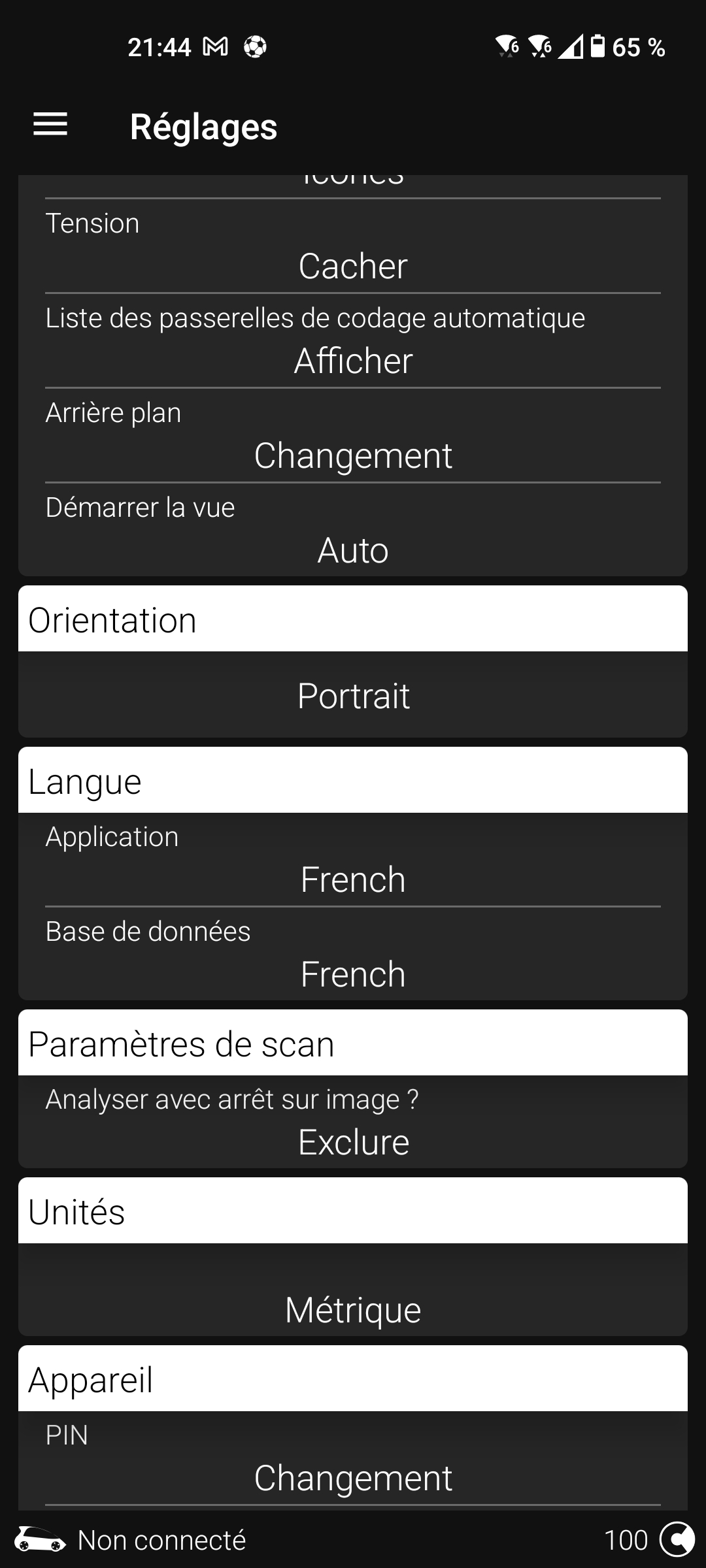The image size is (706, 1568).
Task: Select the Démarrer la vue option
Action: click(x=353, y=549)
